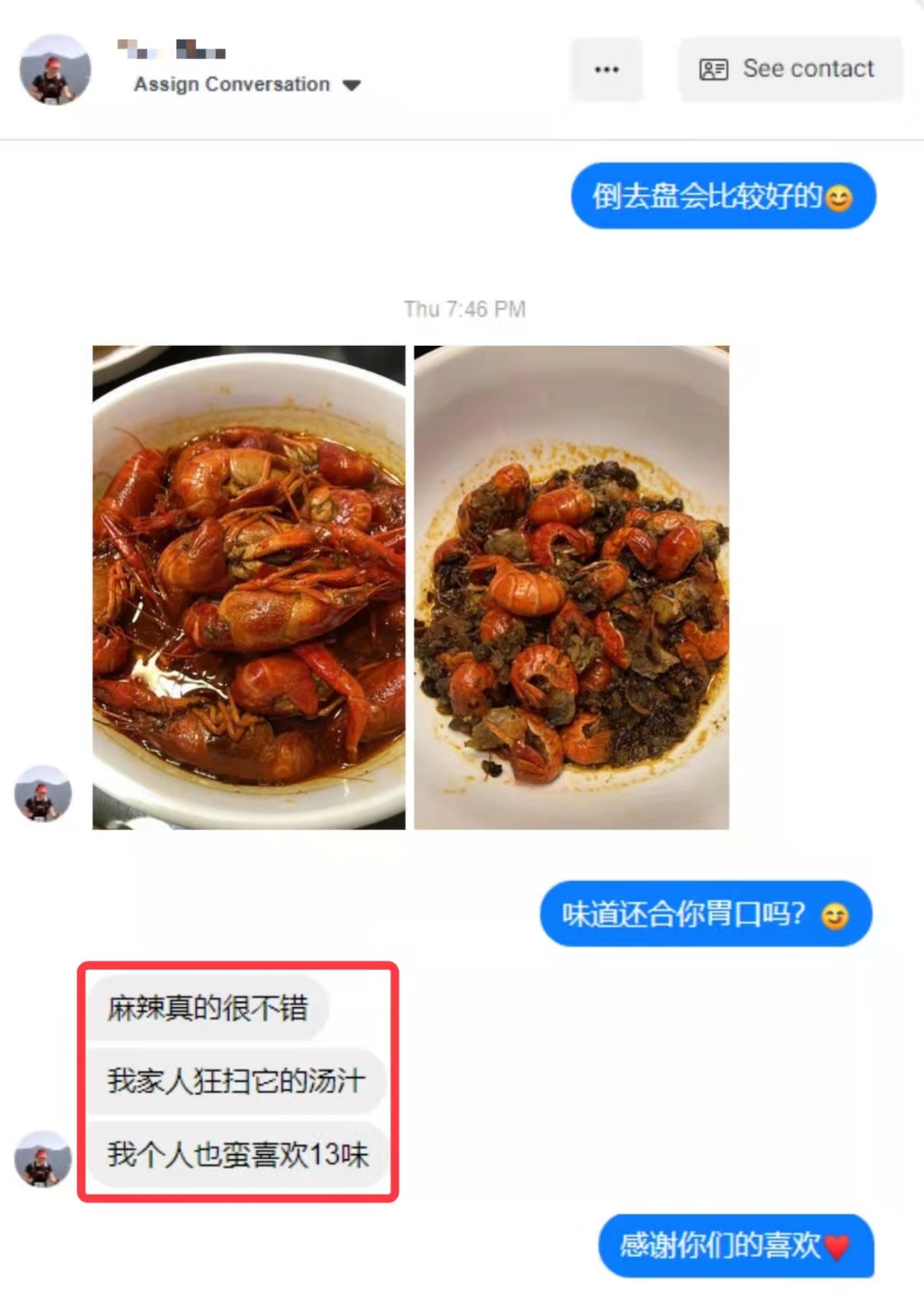Screen dimensions: 924x1306
Task: Tap the See contact button
Action: click(789, 69)
